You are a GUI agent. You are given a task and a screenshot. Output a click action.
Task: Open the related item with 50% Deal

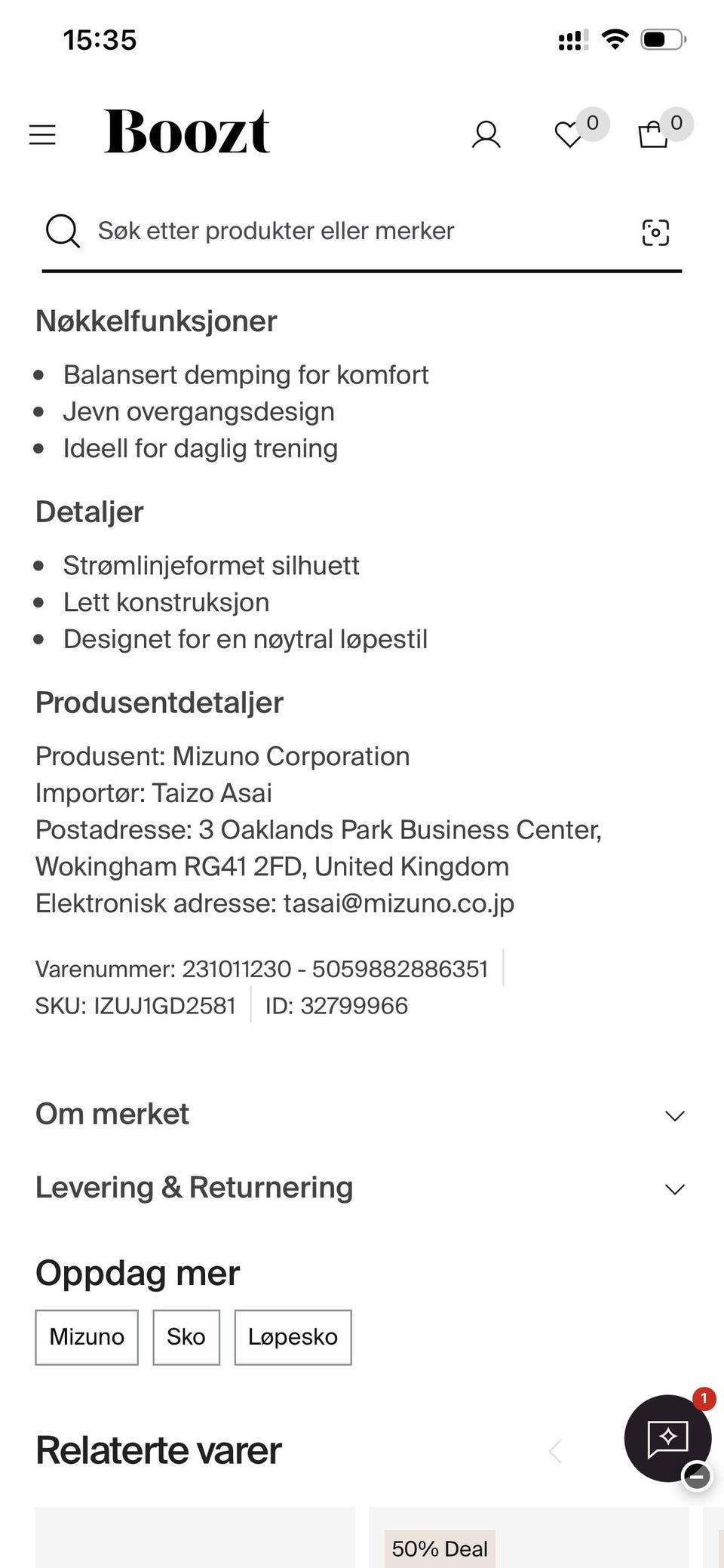point(528,1538)
